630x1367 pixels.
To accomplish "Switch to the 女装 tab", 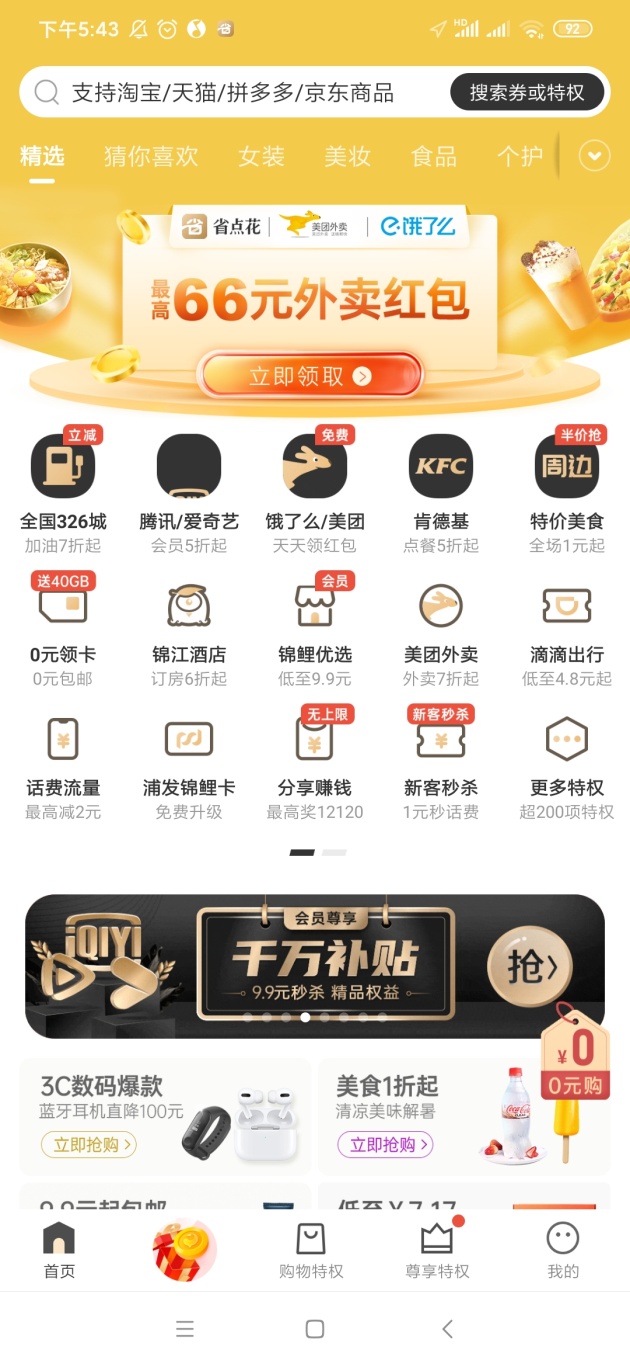I will (261, 156).
